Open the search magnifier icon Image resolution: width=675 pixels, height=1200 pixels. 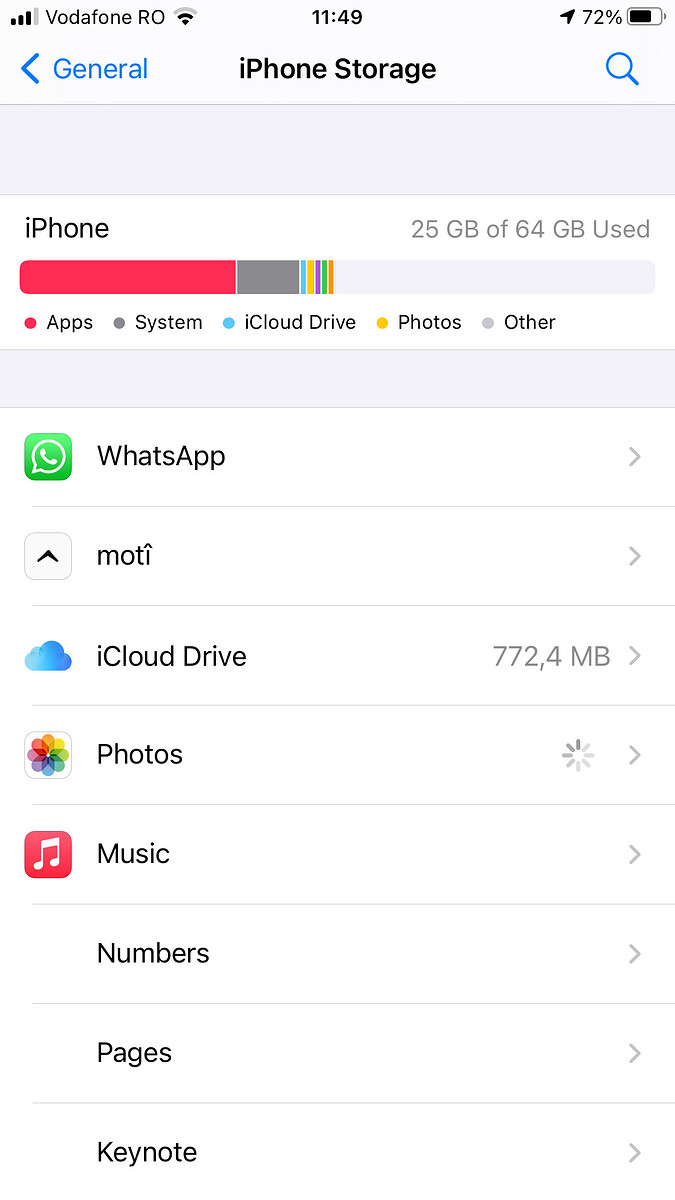click(621, 69)
